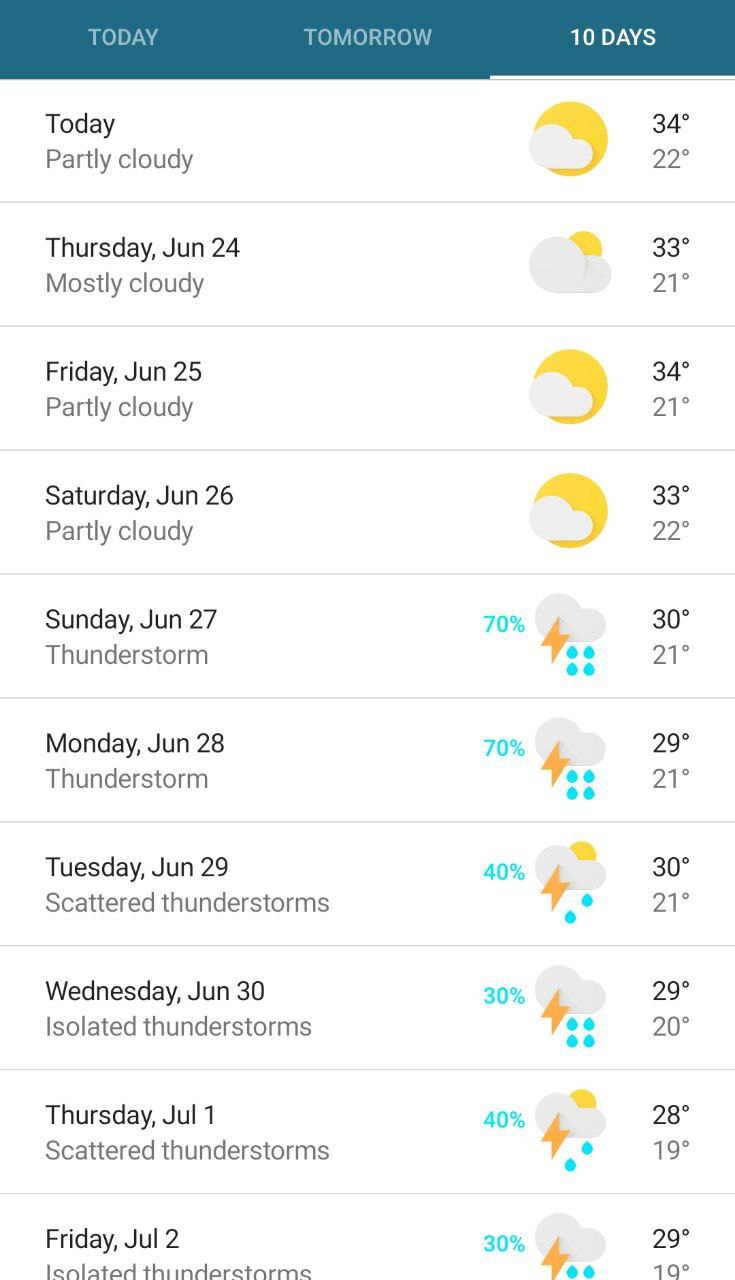Screen dimensions: 735x1280
Task: Select the 10 Days tab
Action: (x=612, y=38)
